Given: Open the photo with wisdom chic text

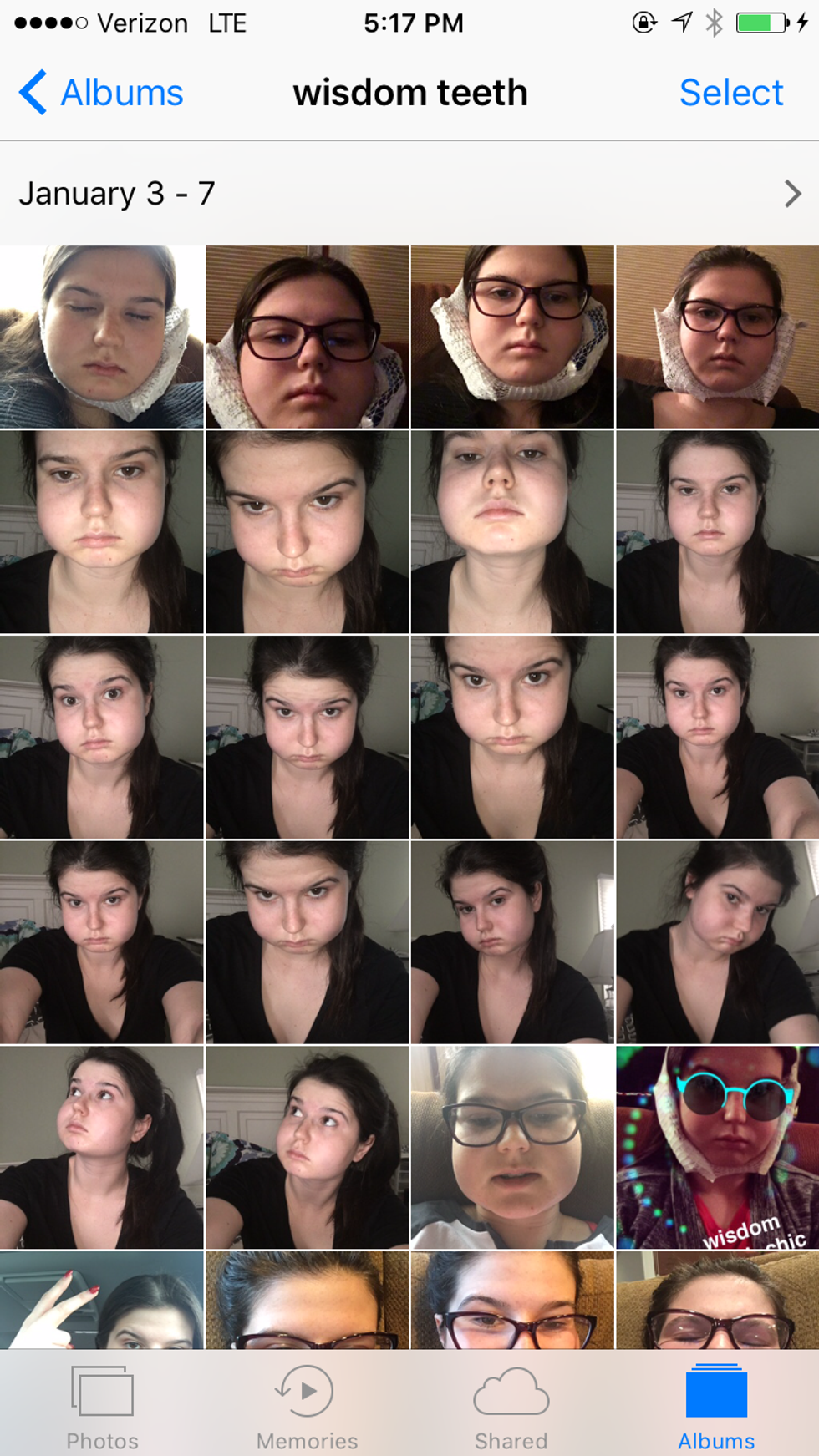Looking at the screenshot, I should click(717, 1147).
